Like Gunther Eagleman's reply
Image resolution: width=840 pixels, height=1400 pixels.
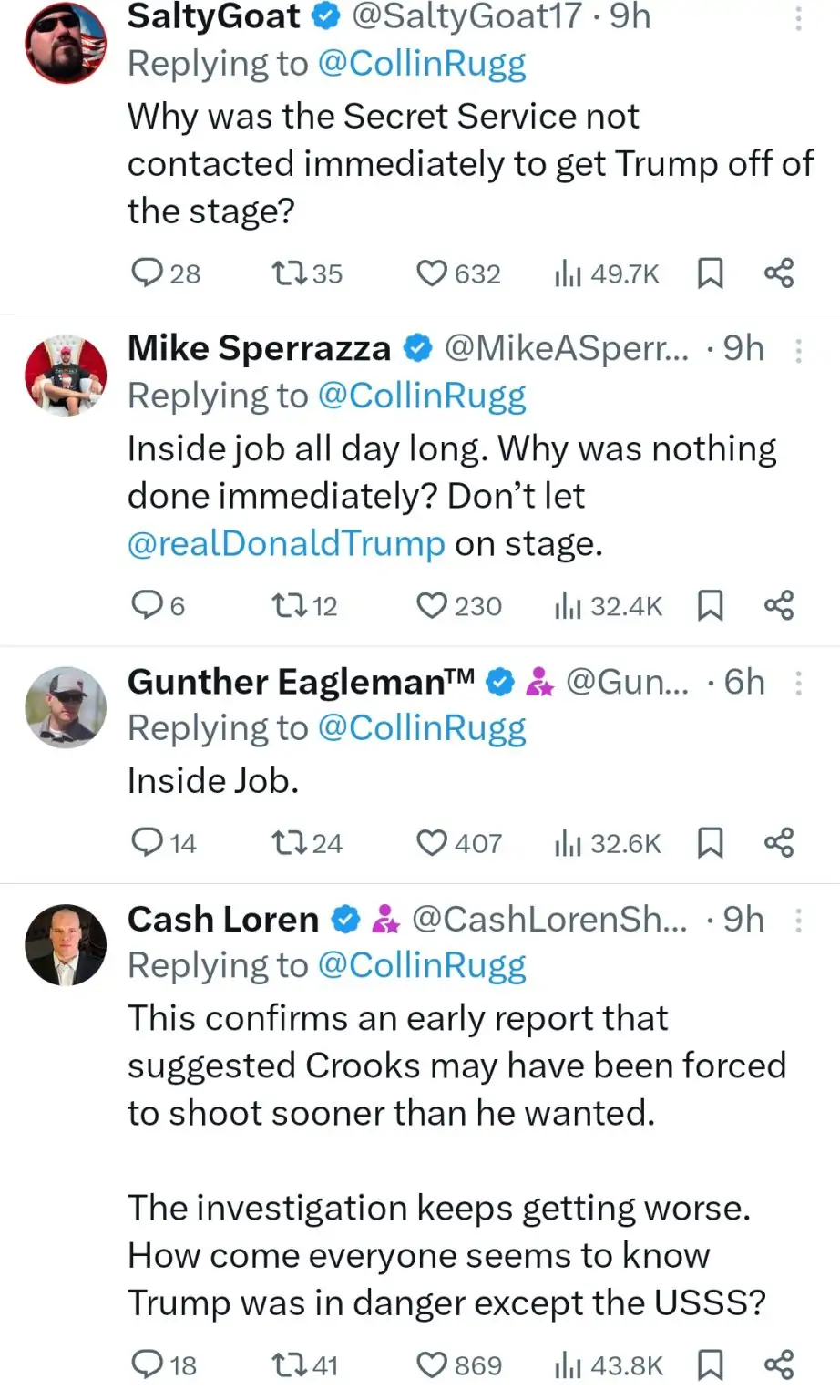432,843
